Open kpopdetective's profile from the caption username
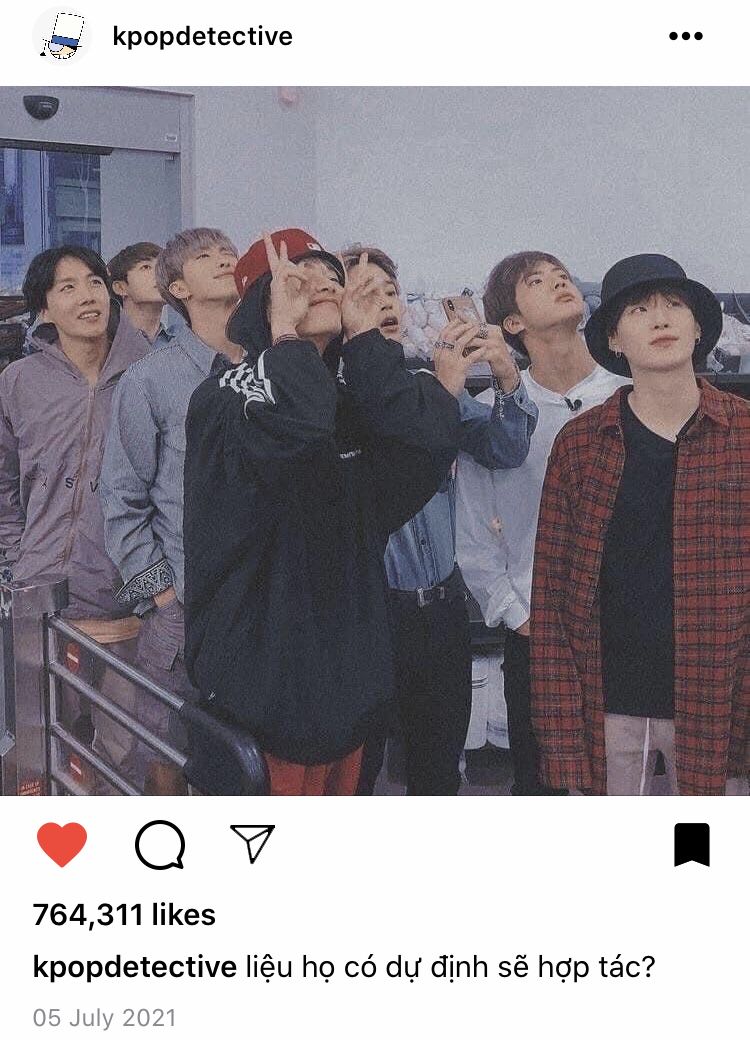This screenshot has height=1040, width=750. coord(135,968)
